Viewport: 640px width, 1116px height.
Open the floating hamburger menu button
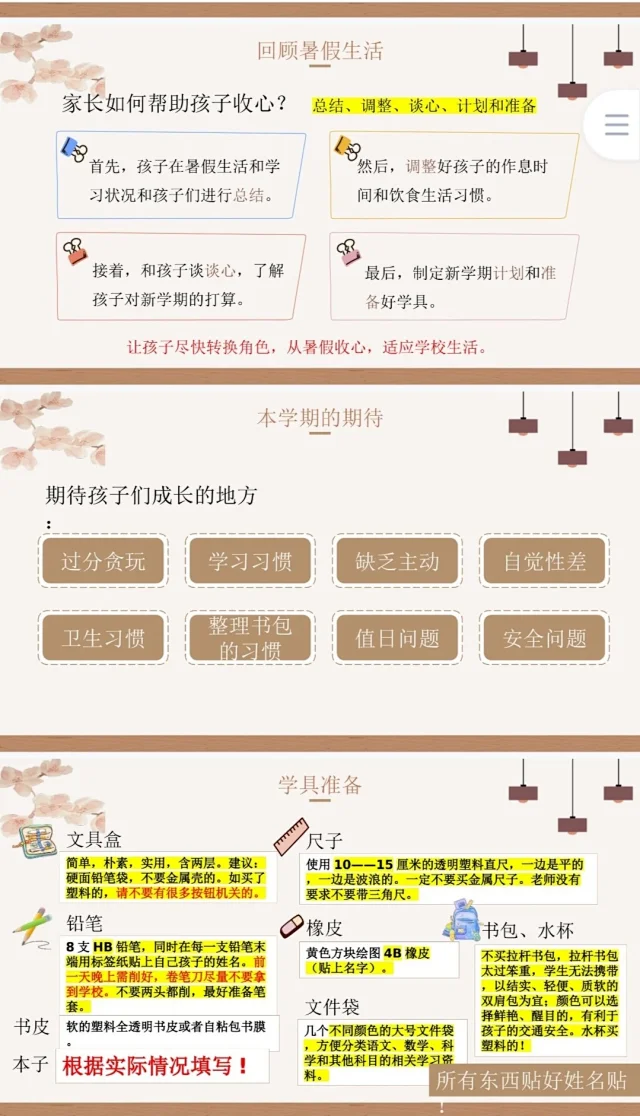(616, 124)
